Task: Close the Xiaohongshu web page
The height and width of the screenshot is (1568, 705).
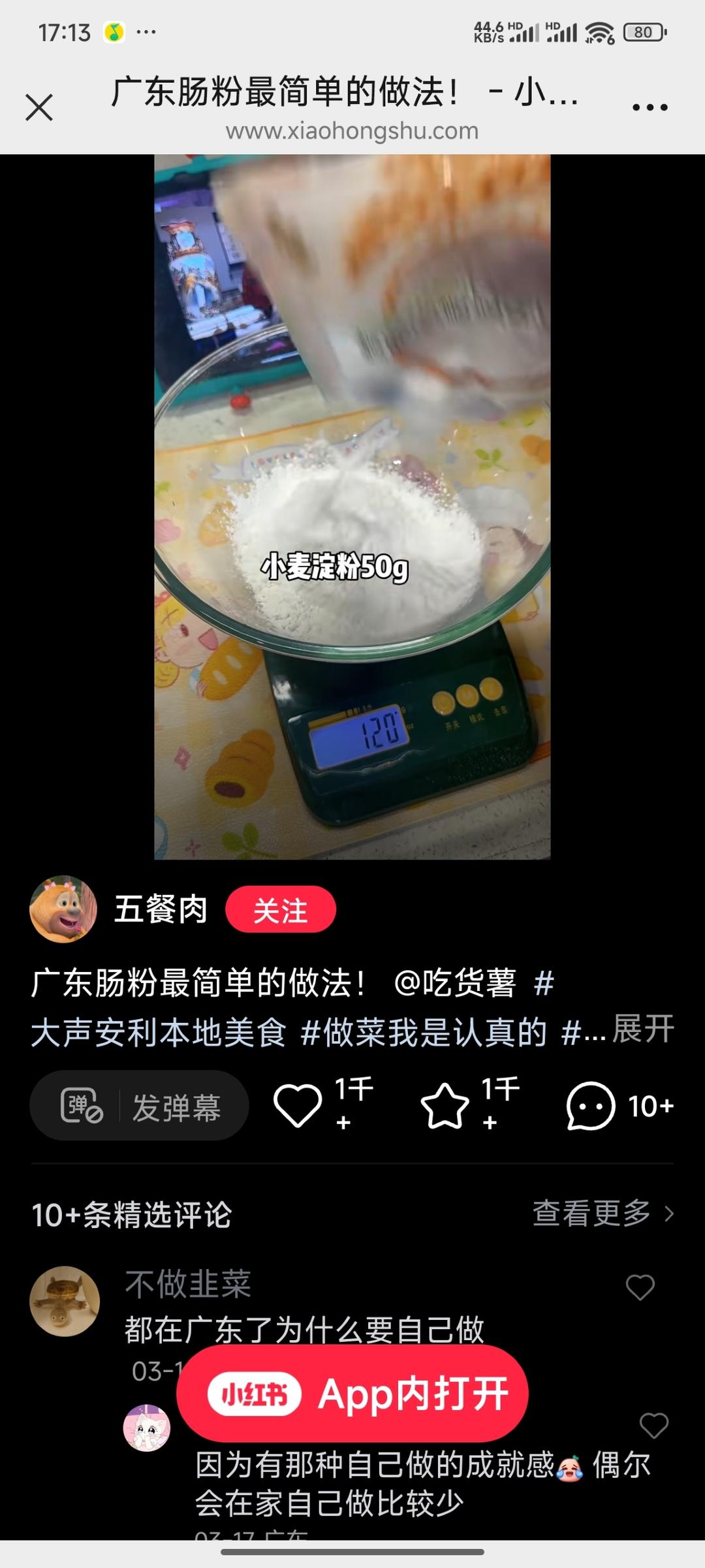Action: coord(39,108)
